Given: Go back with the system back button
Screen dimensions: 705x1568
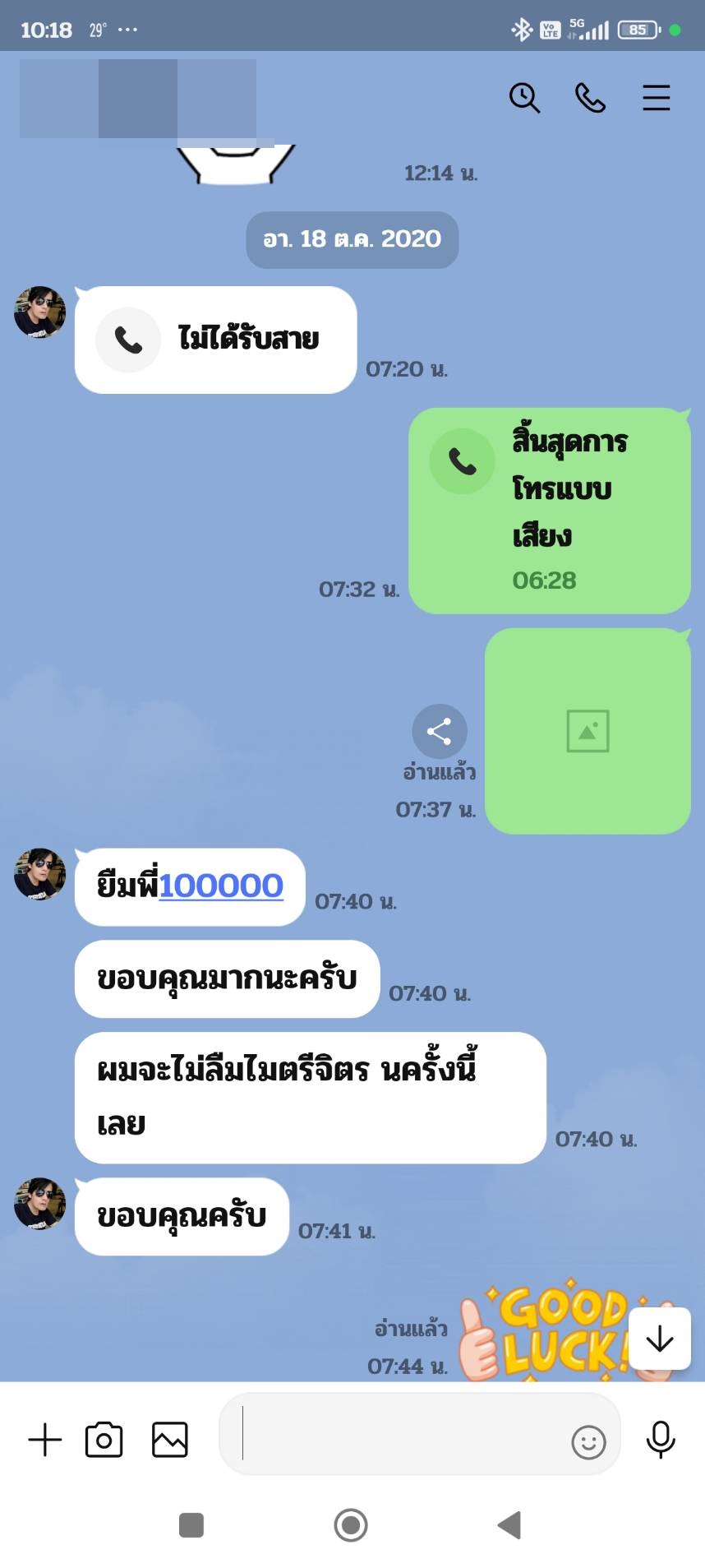Looking at the screenshot, I should click(509, 1525).
